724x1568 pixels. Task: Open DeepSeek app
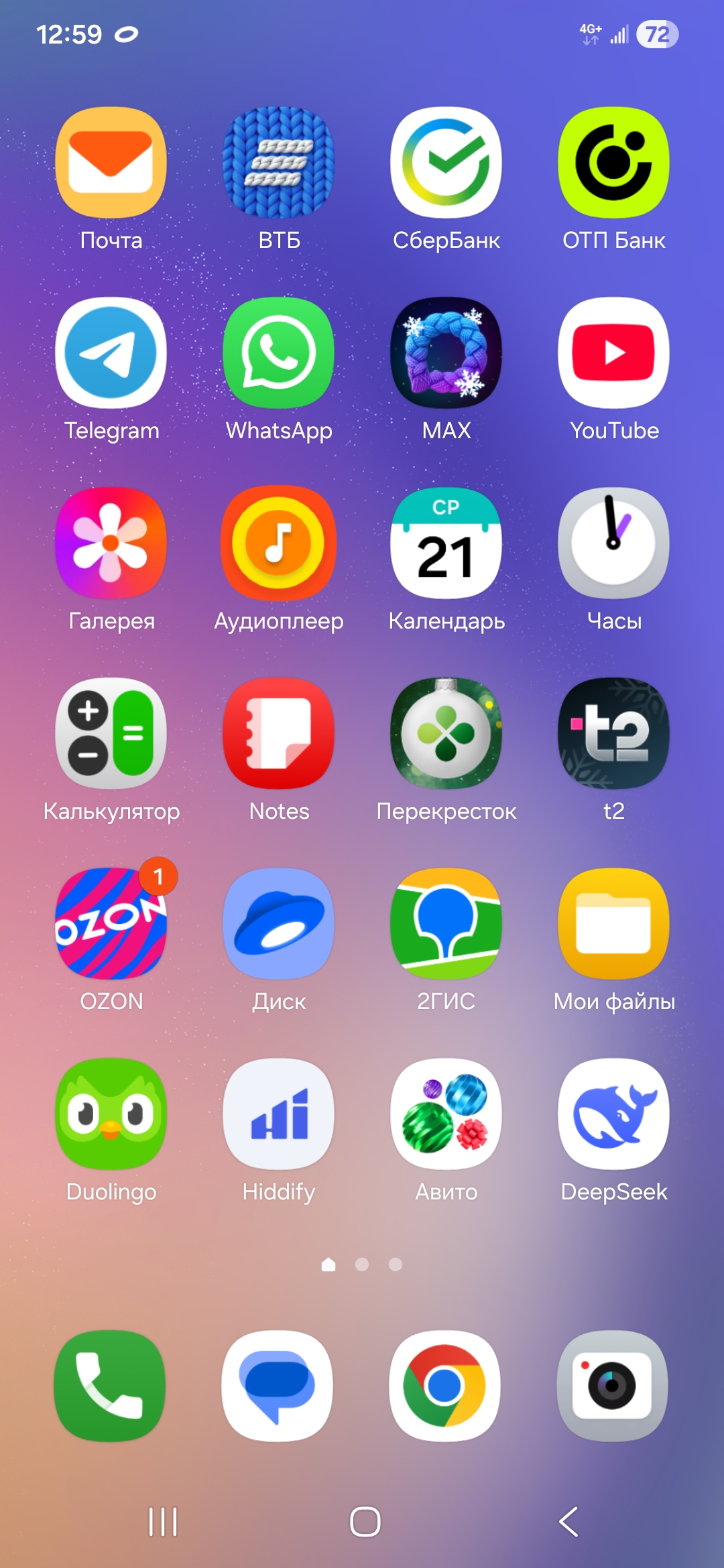click(614, 1114)
